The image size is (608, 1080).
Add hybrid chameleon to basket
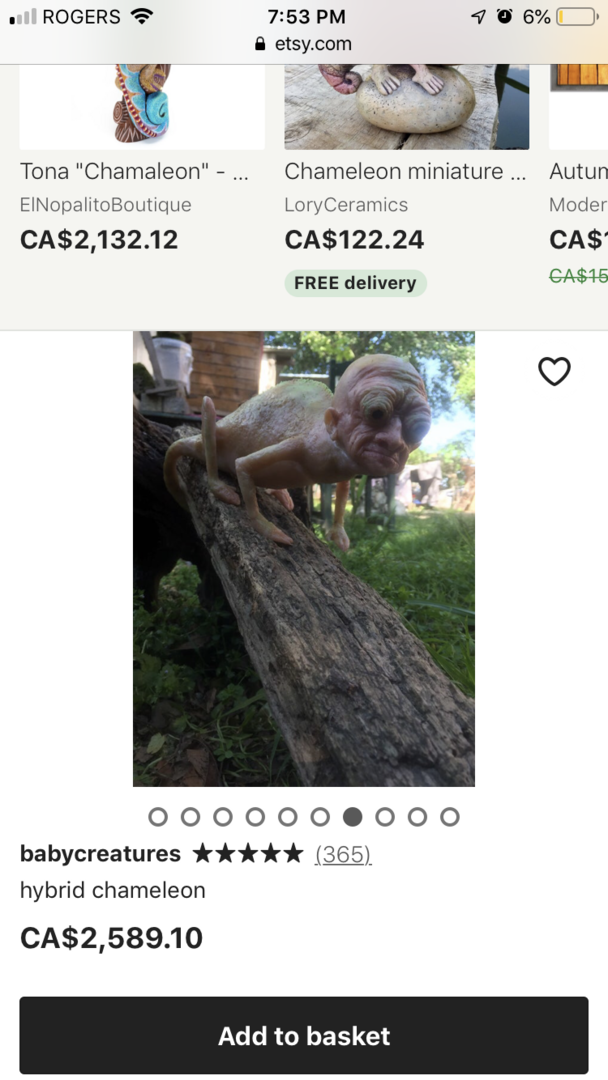pyautogui.click(x=304, y=1035)
